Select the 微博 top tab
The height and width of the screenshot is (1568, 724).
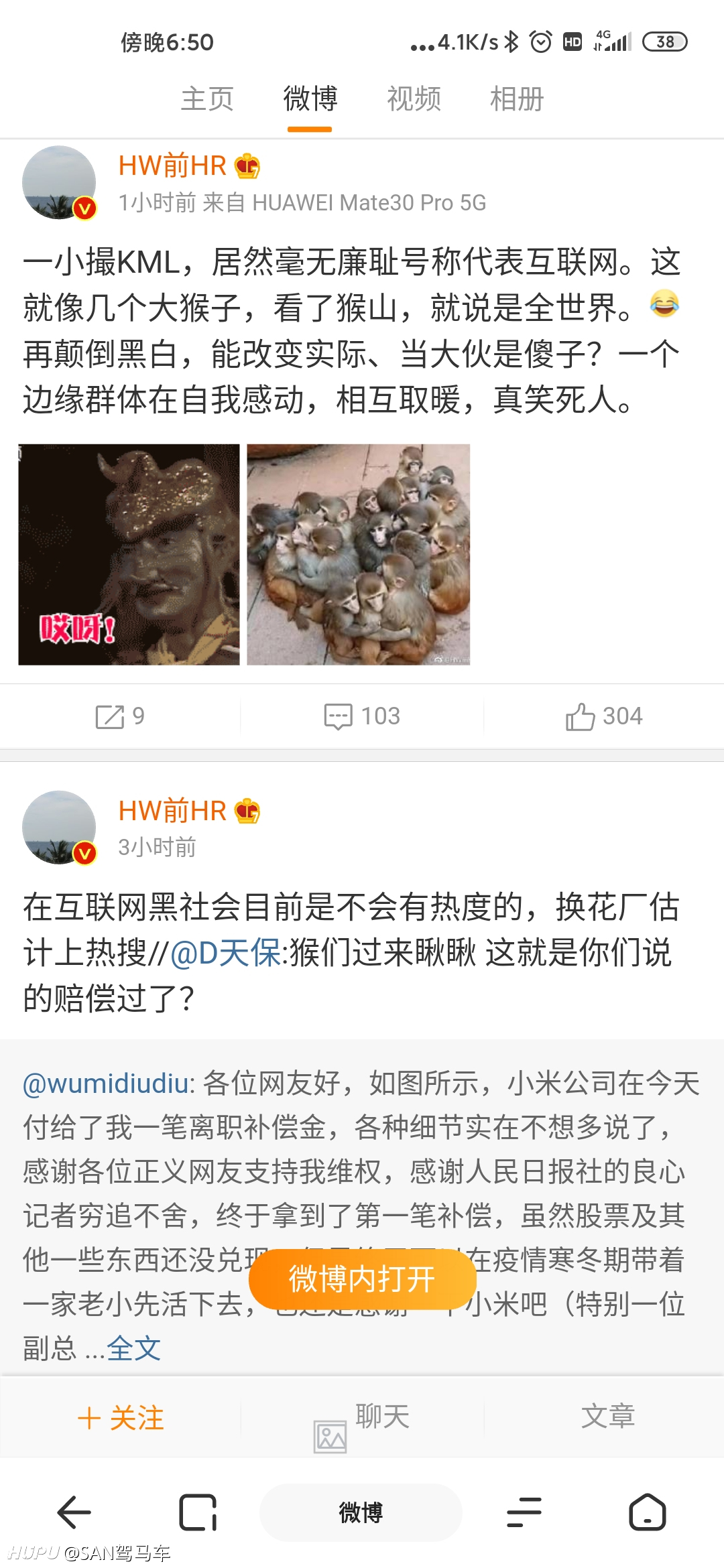pyautogui.click(x=310, y=99)
